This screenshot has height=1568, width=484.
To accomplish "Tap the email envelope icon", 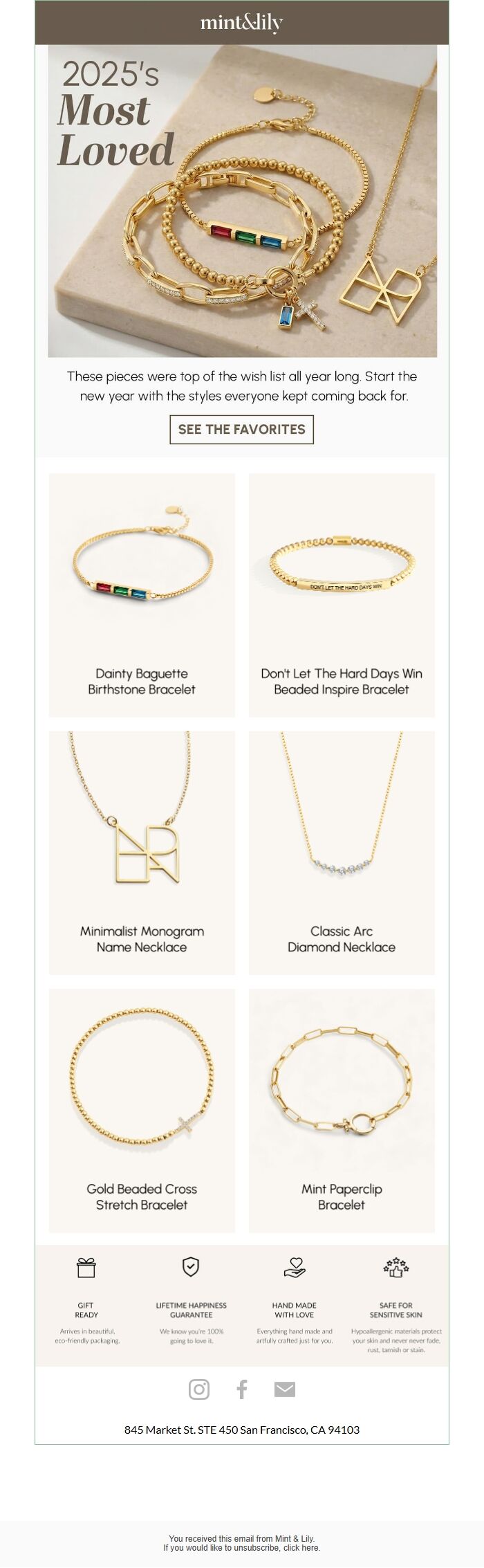I will (x=285, y=1389).
